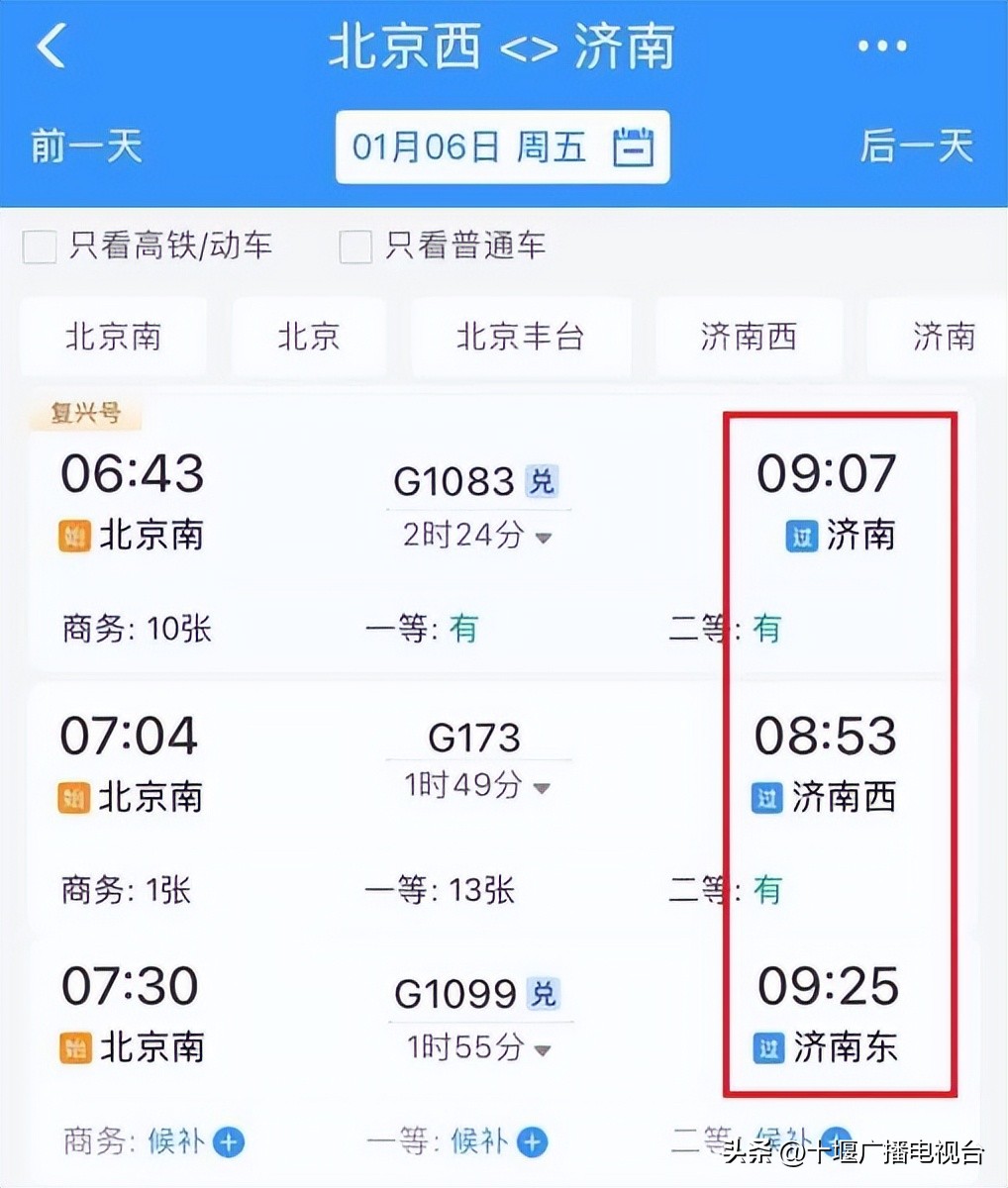The image size is (1008, 1188).
Task: Open the three-dot more options menu
Action: click(880, 45)
